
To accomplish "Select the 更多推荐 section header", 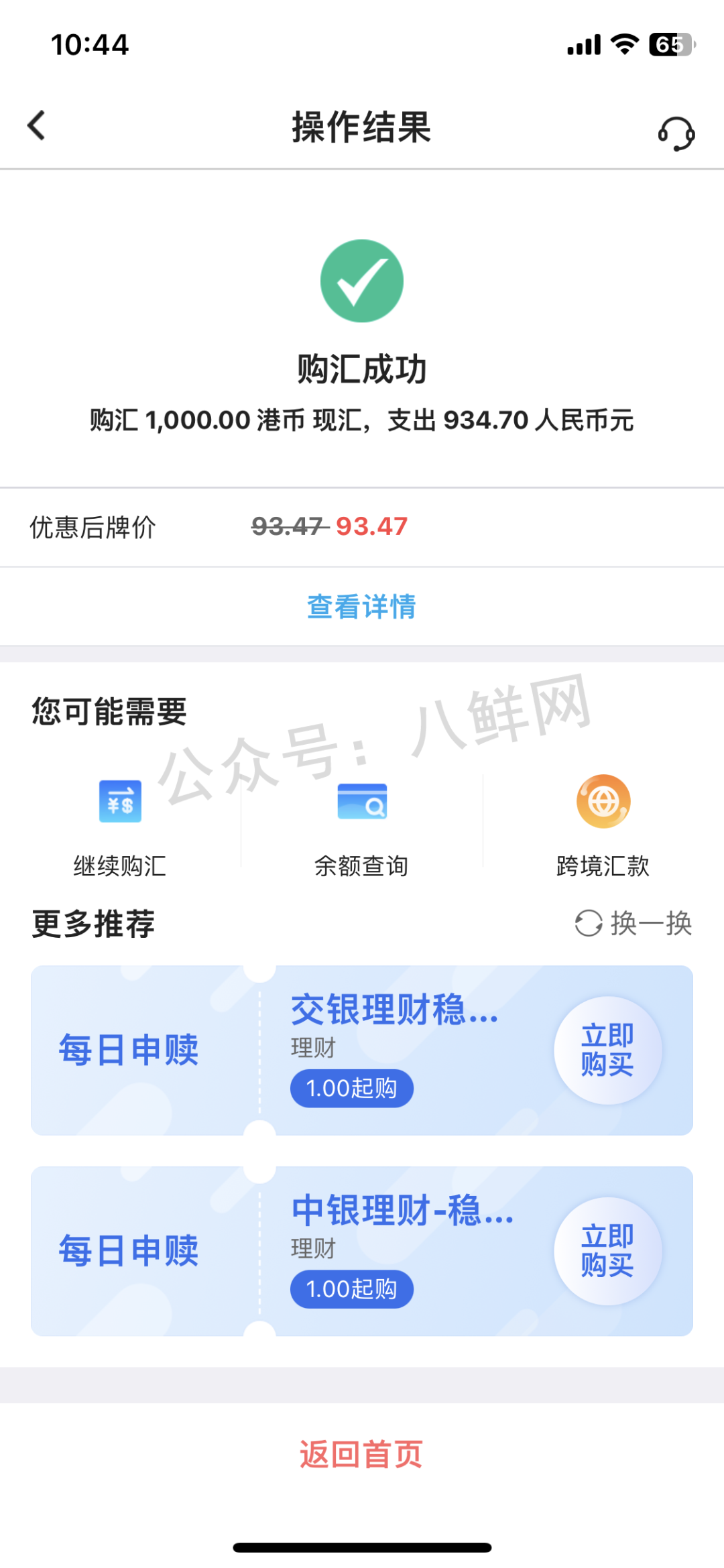I will tap(93, 924).
